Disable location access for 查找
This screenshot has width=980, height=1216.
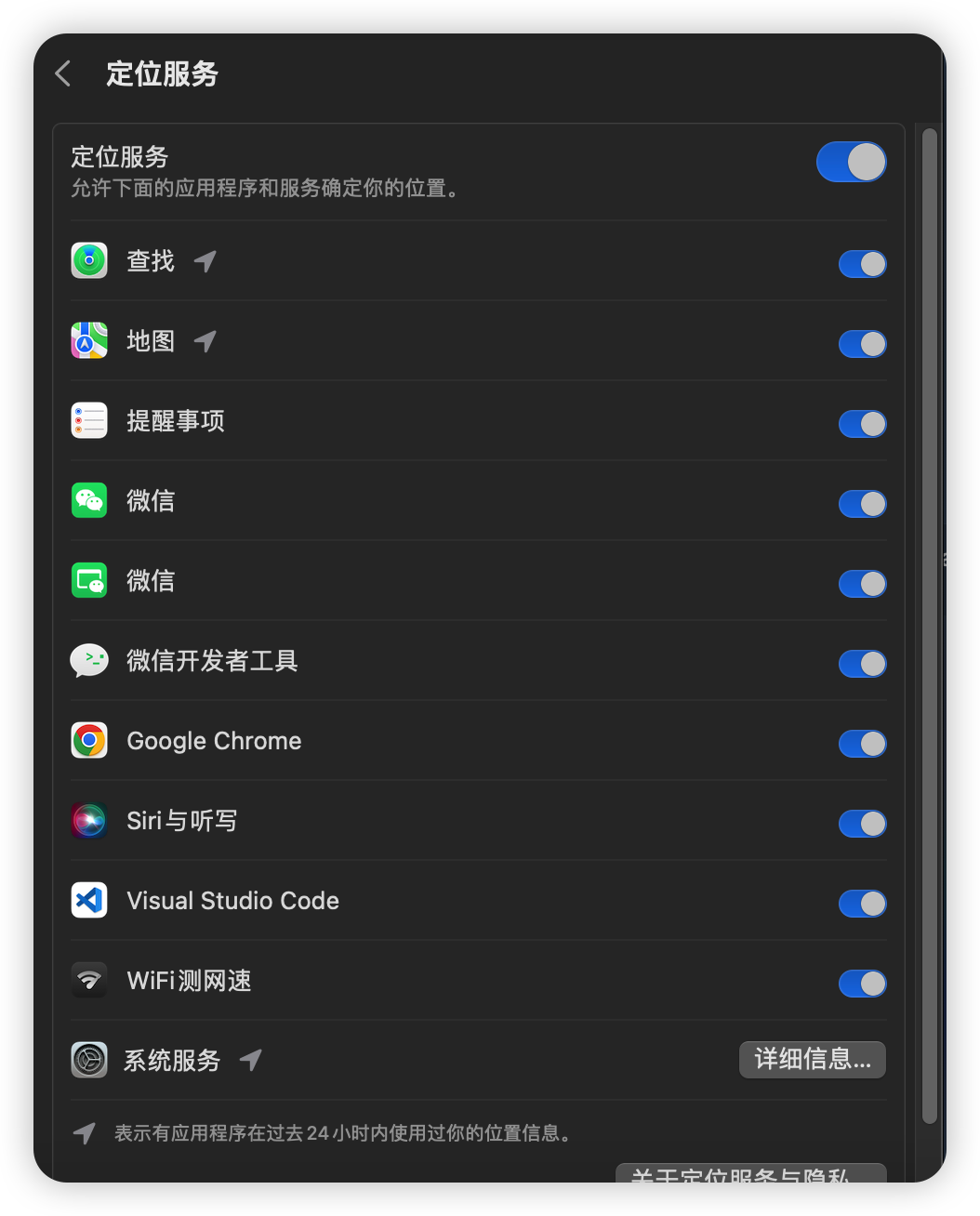tap(862, 264)
